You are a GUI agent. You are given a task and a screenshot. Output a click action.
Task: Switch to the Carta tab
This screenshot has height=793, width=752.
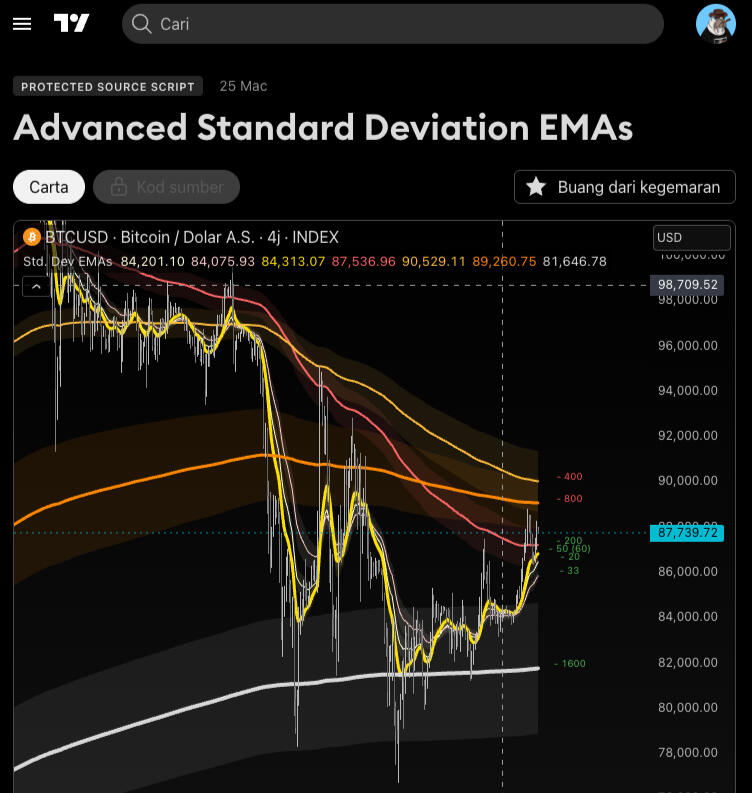[x=49, y=187]
